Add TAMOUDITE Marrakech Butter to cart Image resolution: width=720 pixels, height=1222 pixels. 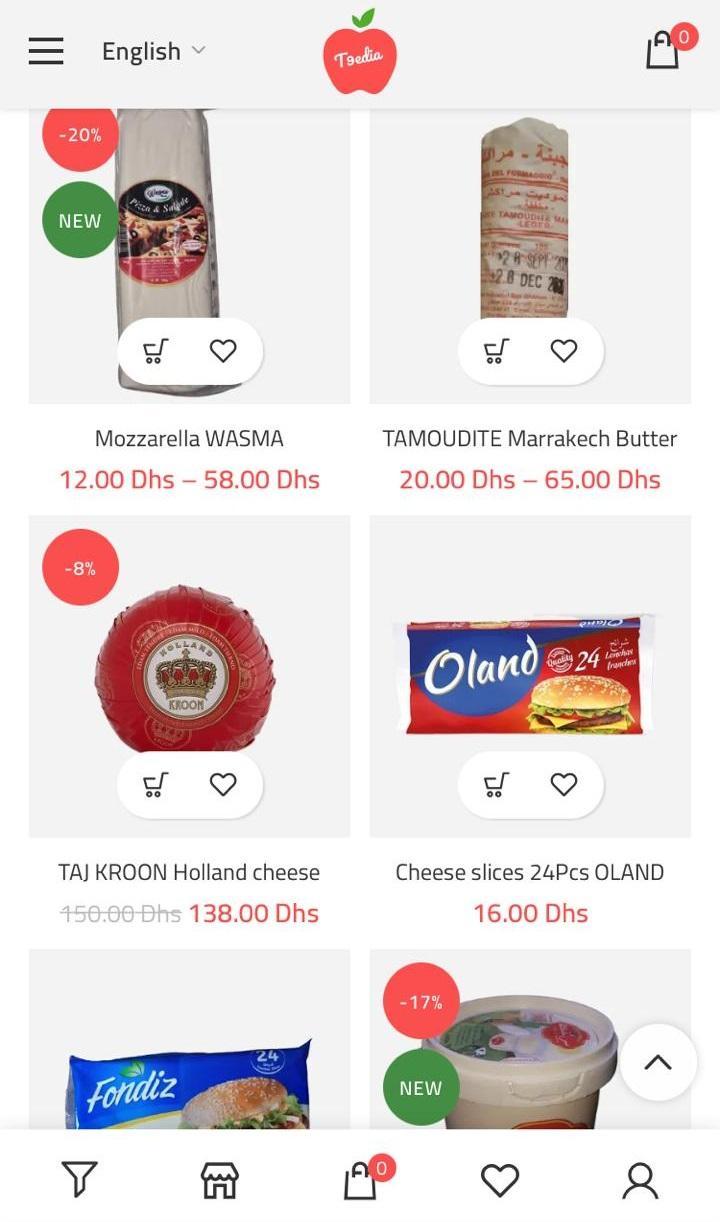495,351
